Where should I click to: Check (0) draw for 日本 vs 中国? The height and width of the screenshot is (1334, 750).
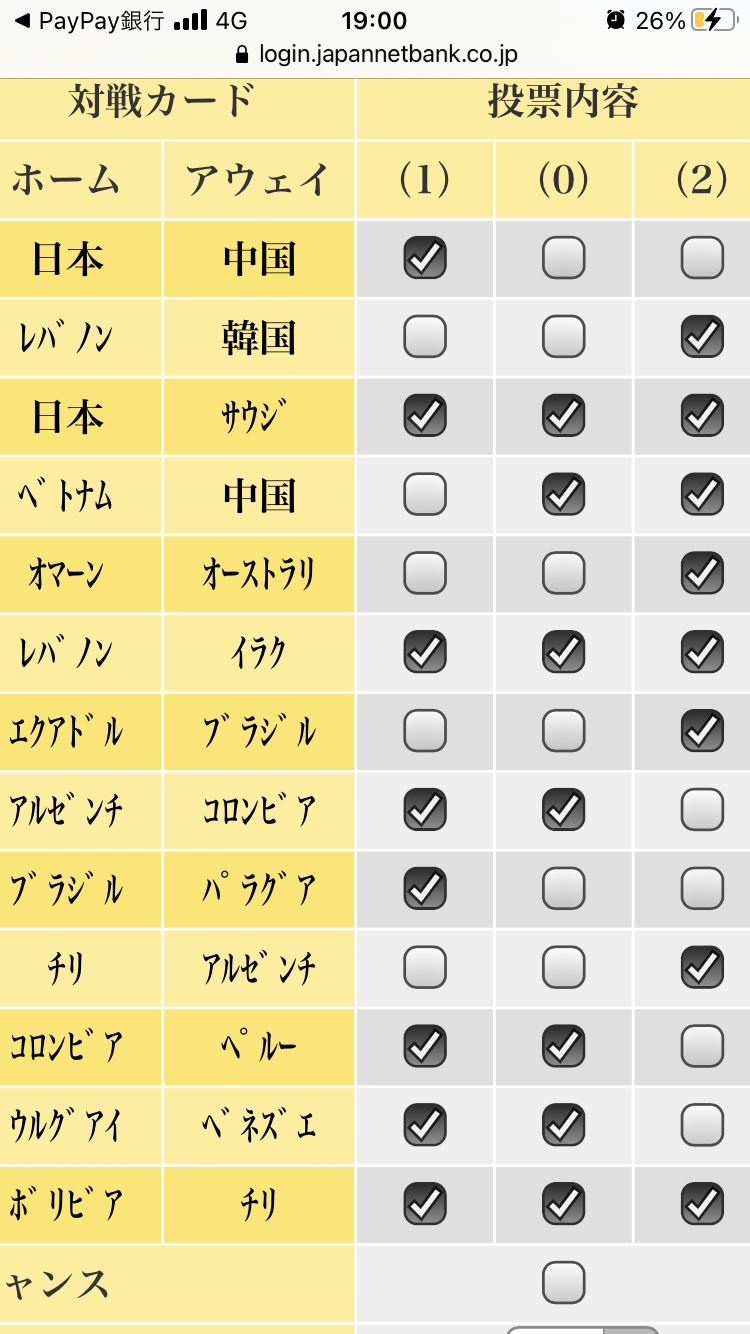[x=564, y=258]
